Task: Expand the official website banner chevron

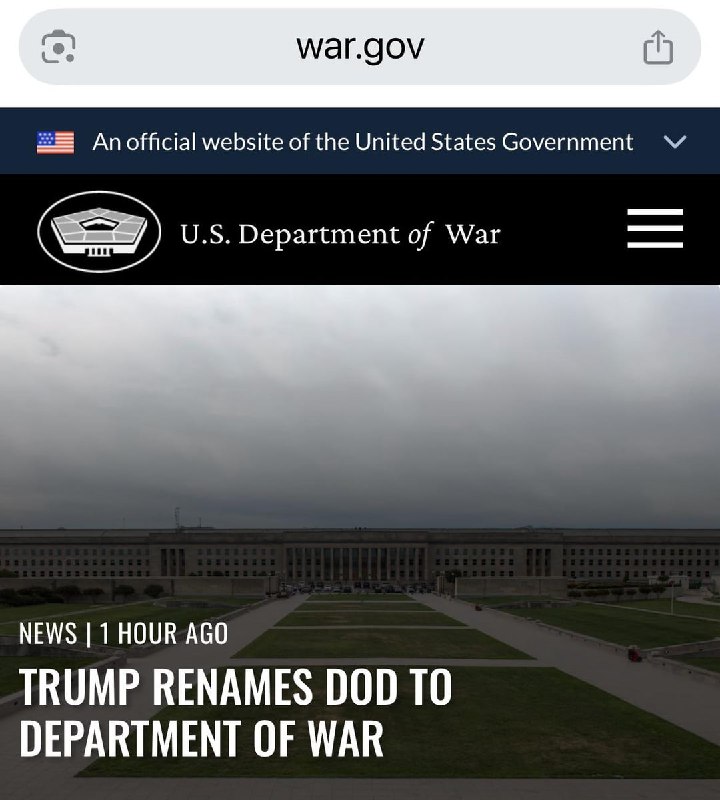Action: (x=675, y=142)
